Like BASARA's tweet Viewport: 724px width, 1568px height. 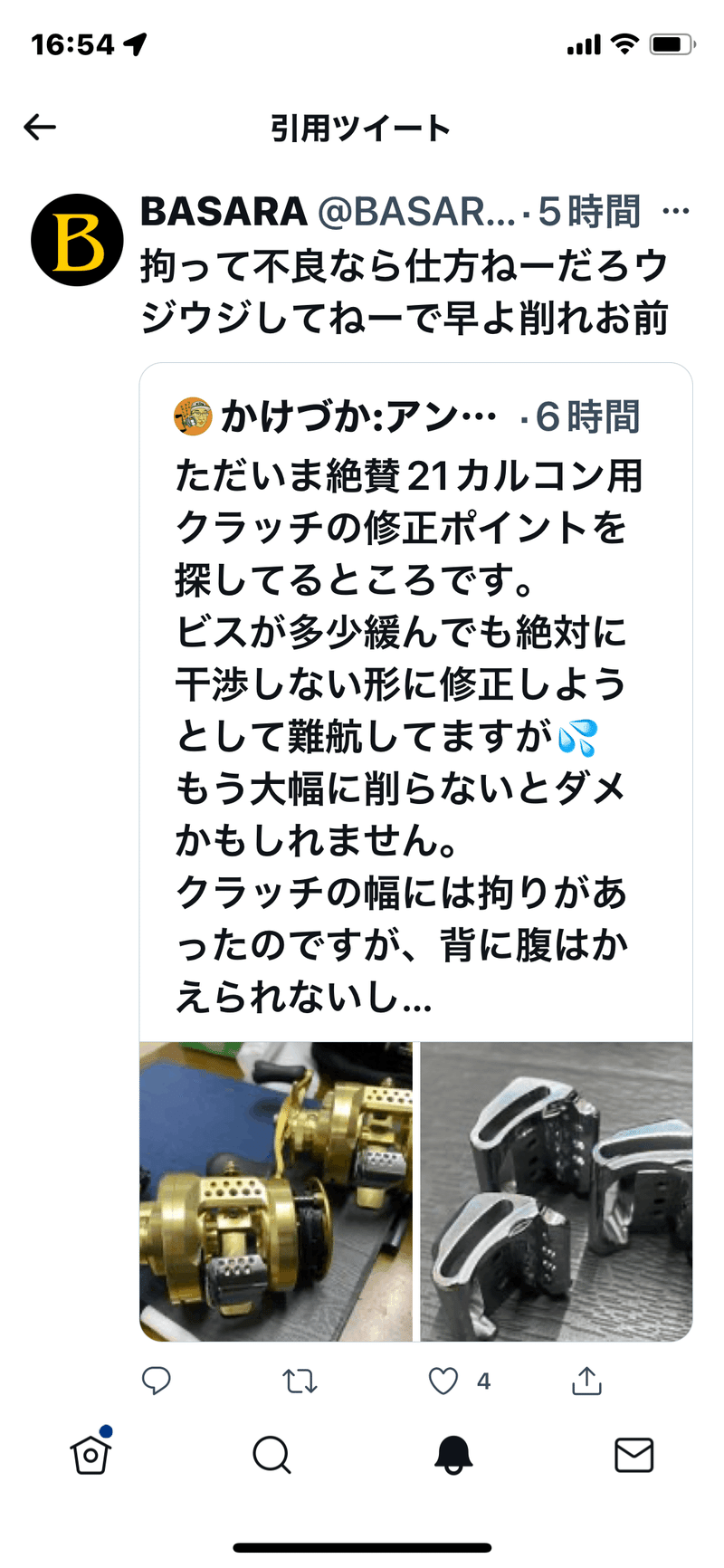(x=443, y=1381)
